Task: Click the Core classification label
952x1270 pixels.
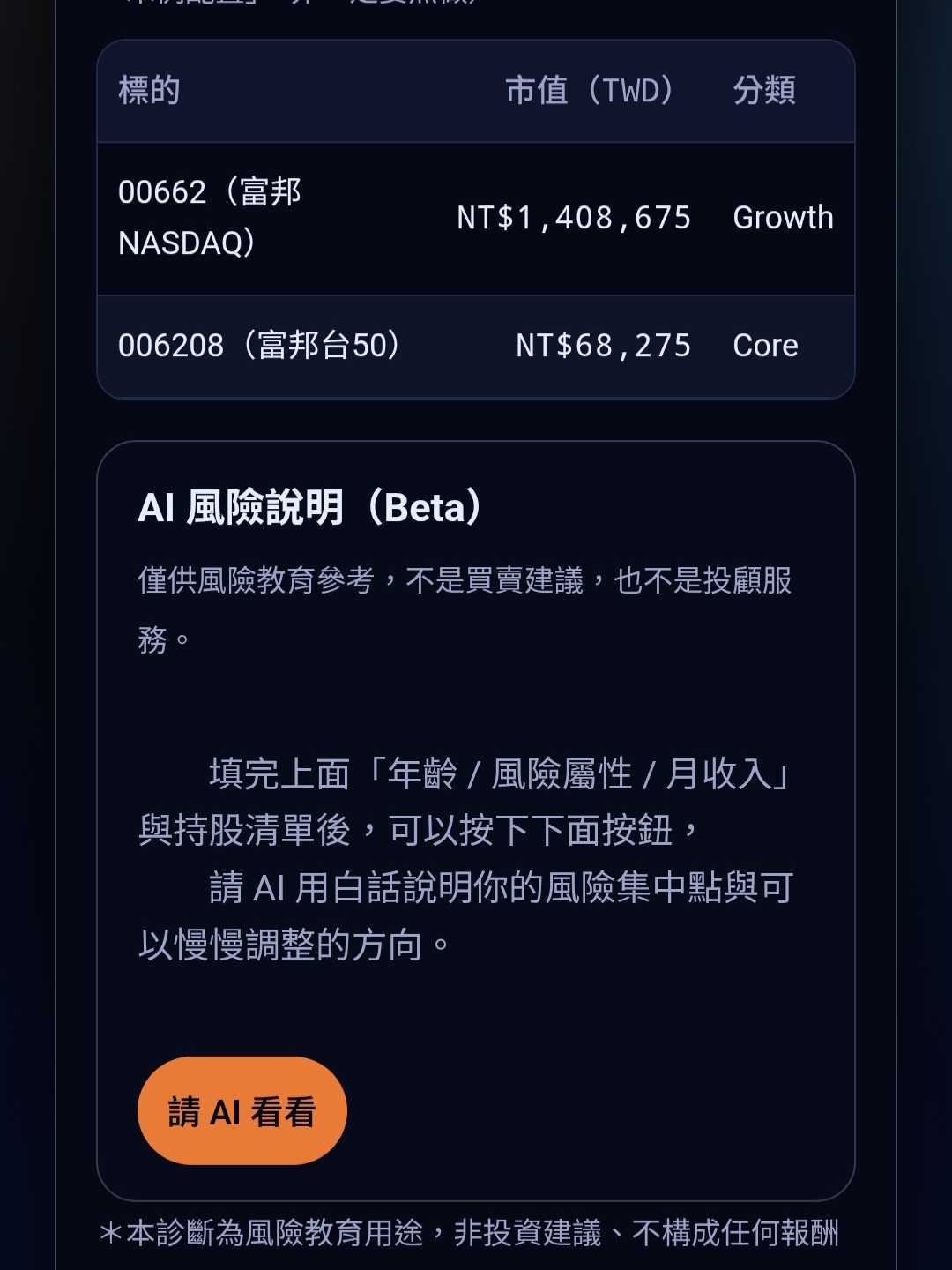Action: (x=765, y=346)
